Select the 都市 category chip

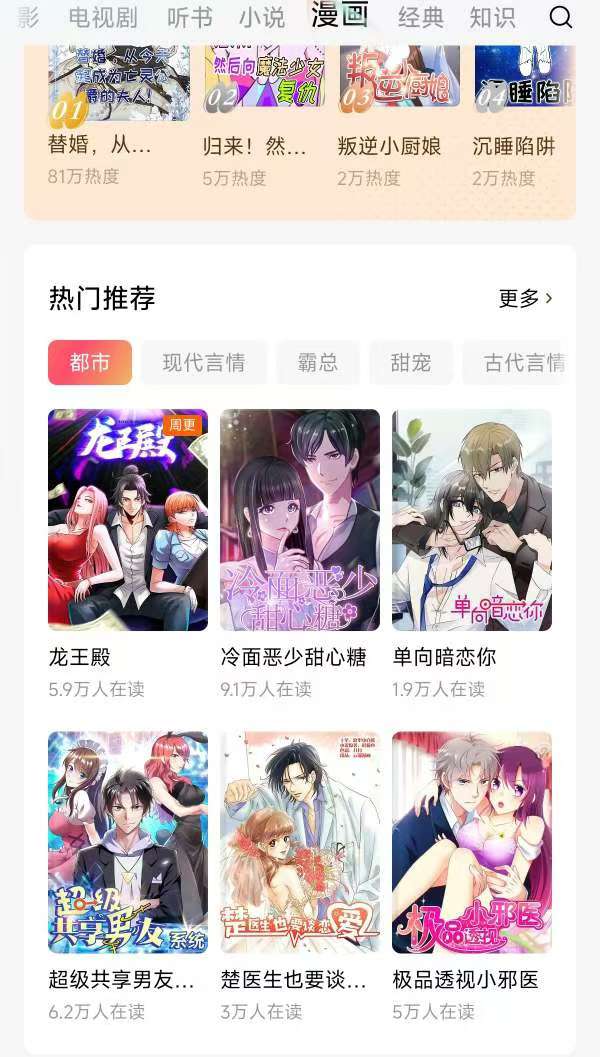pyautogui.click(x=90, y=362)
